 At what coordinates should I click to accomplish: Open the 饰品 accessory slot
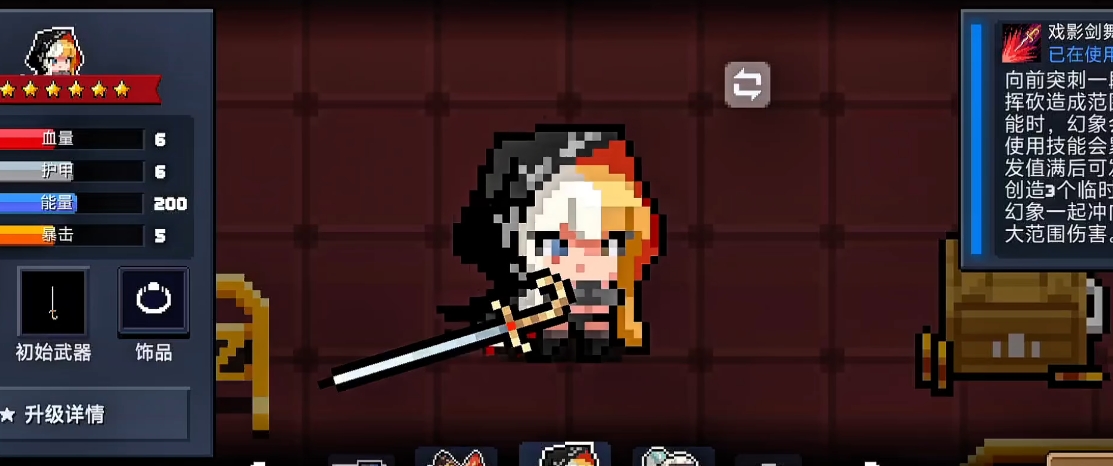coord(153,300)
